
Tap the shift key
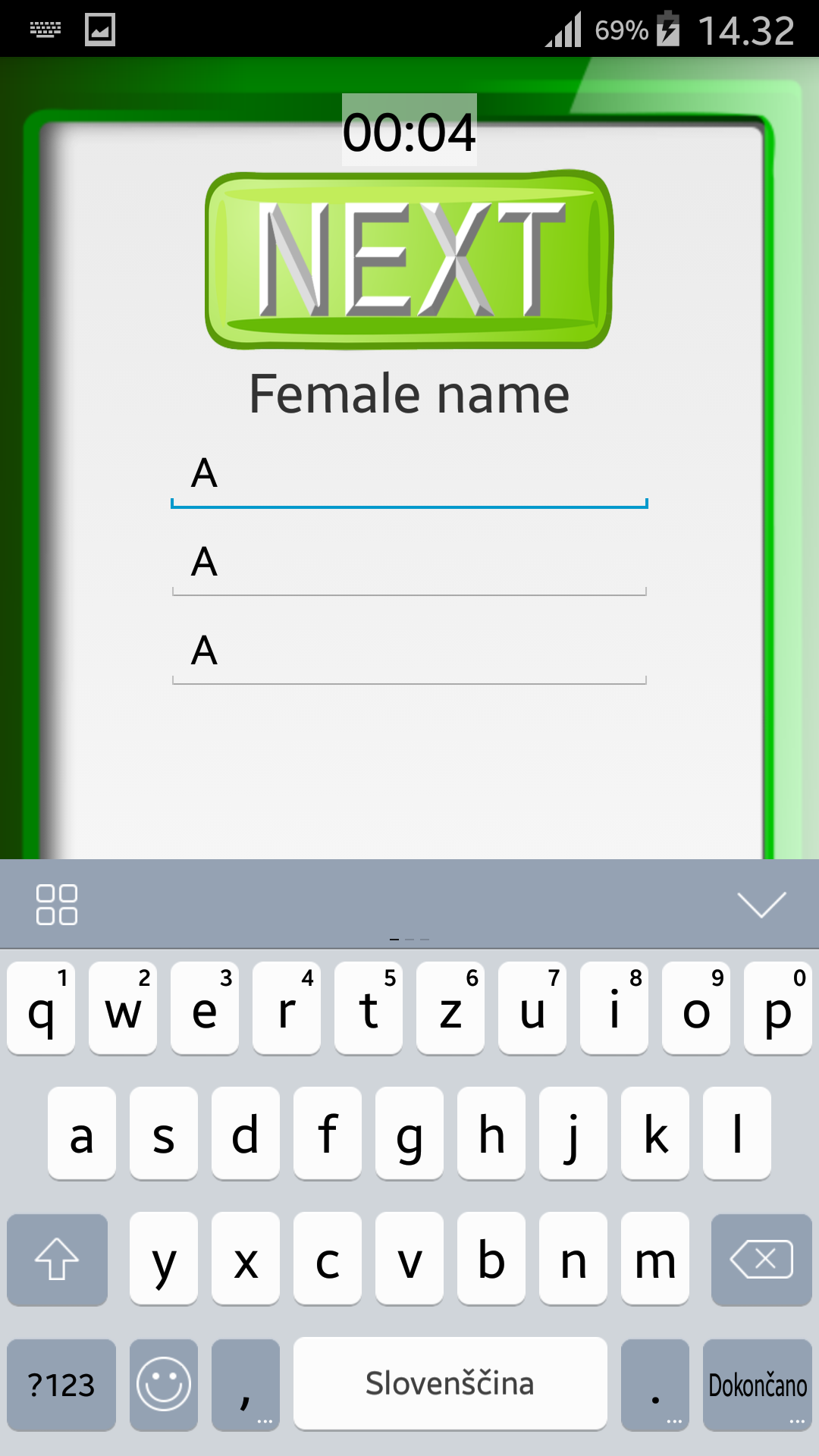58,1260
